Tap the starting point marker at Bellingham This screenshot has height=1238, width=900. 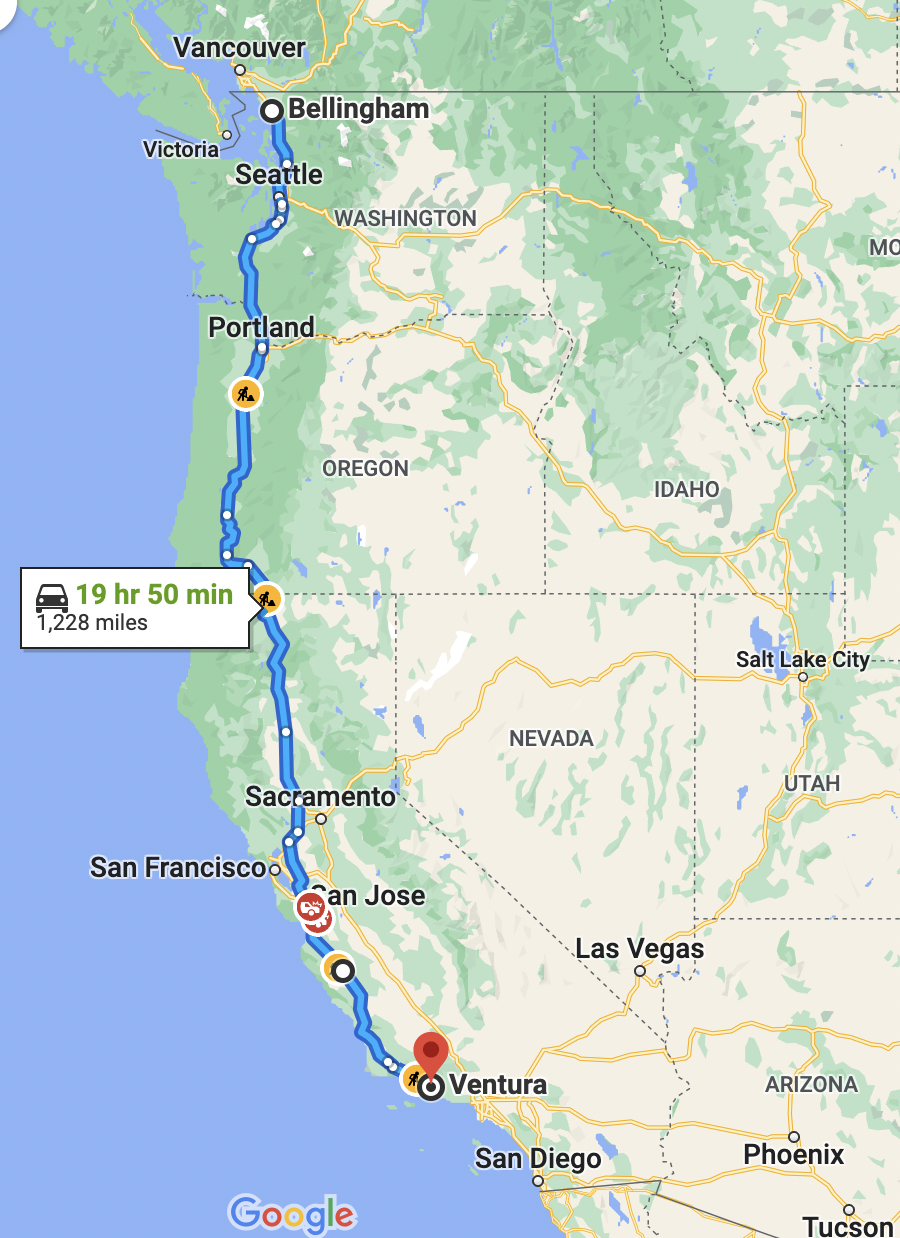tap(272, 111)
